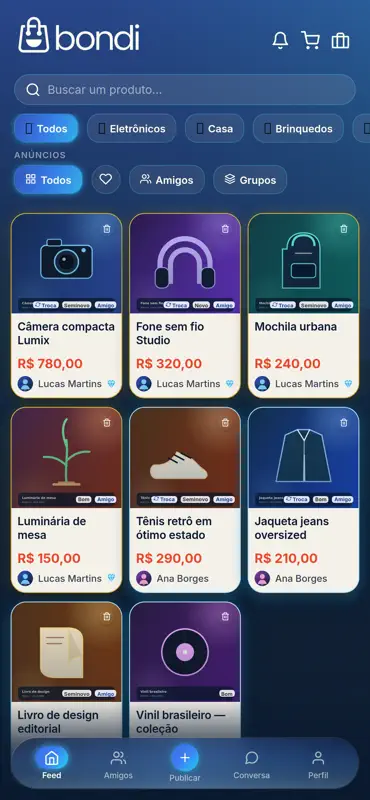Filter listings by Grupos

[x=250, y=180]
